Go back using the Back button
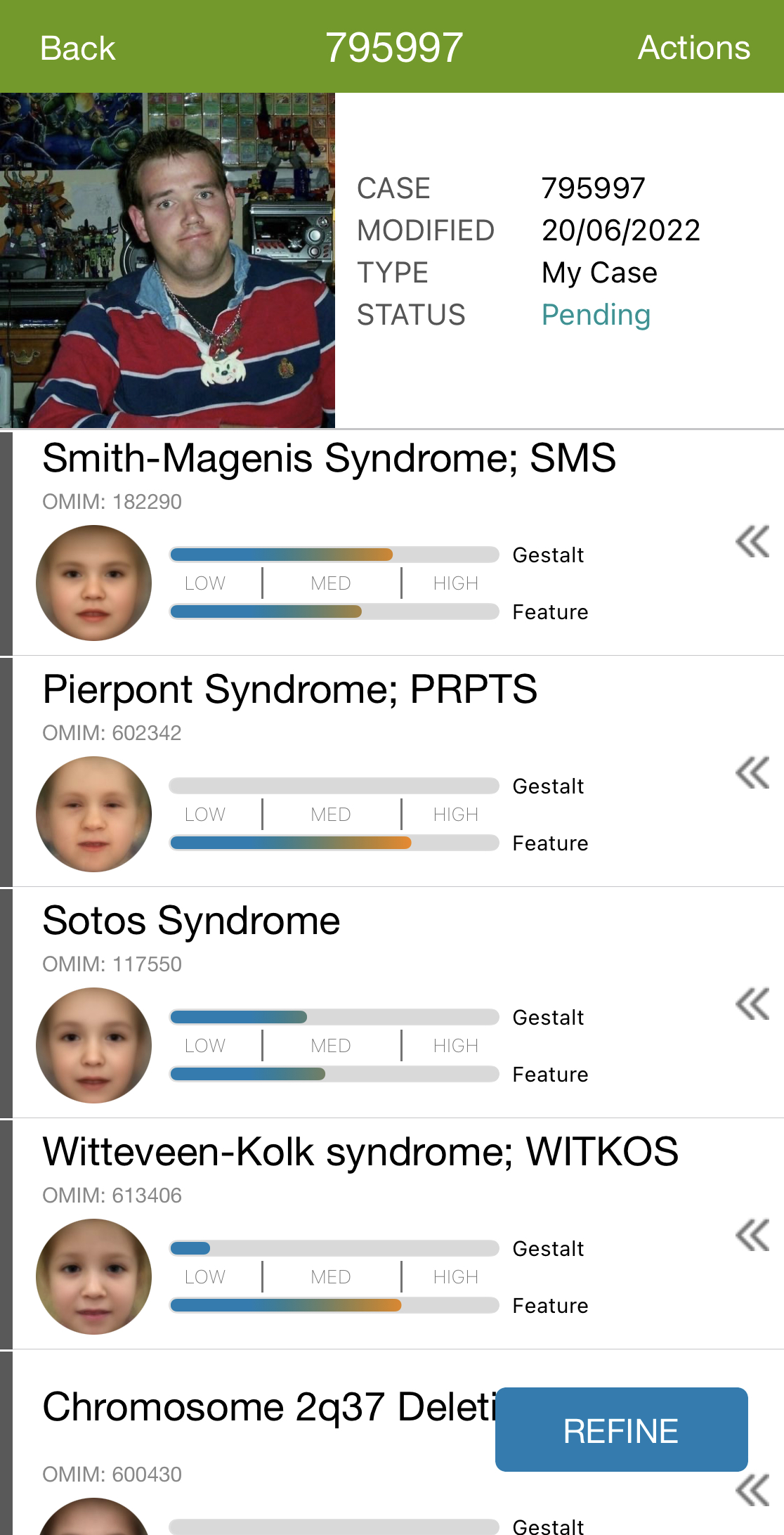 pyautogui.click(x=77, y=48)
